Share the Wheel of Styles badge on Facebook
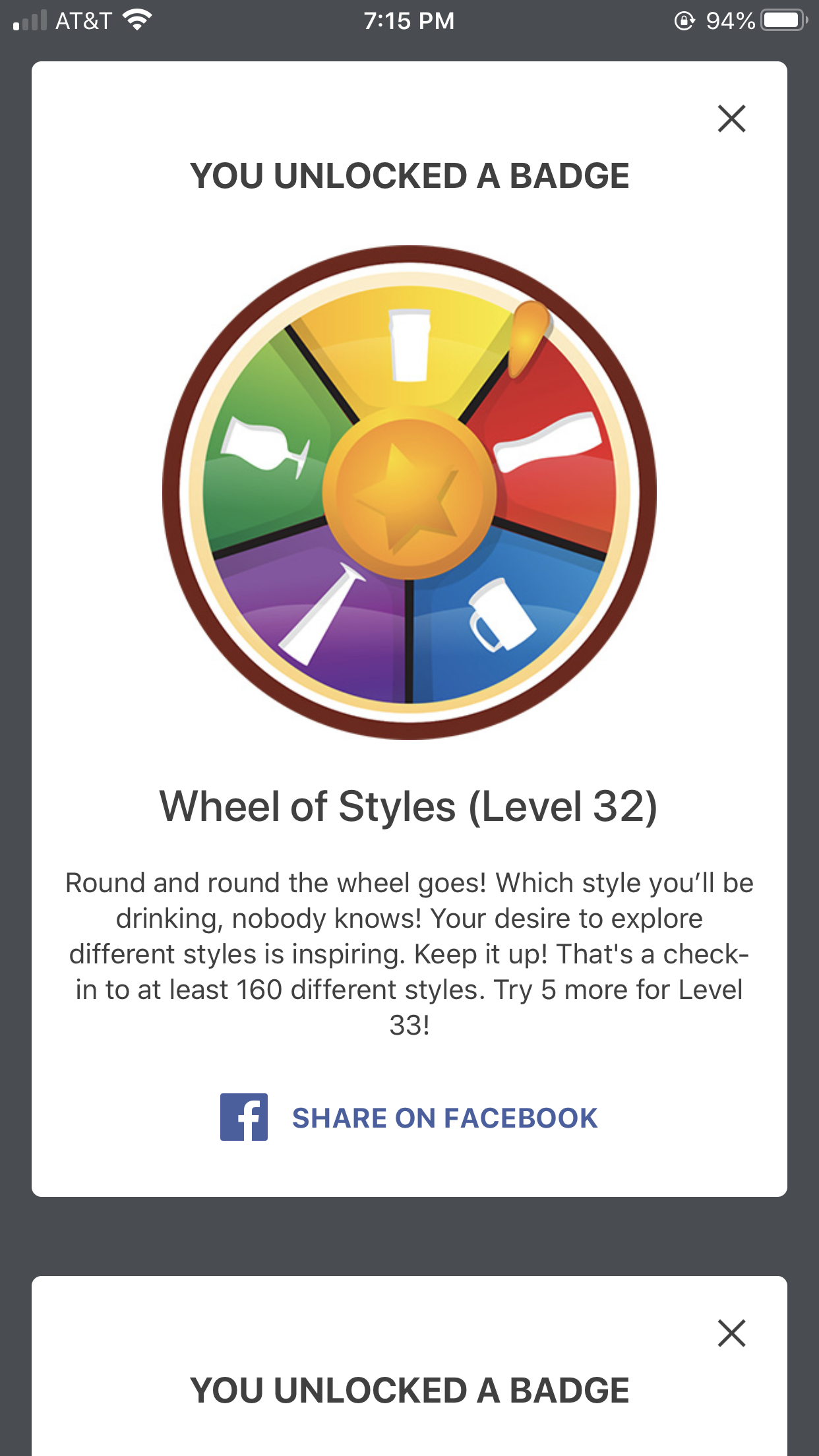This screenshot has width=819, height=1456. [x=409, y=1118]
